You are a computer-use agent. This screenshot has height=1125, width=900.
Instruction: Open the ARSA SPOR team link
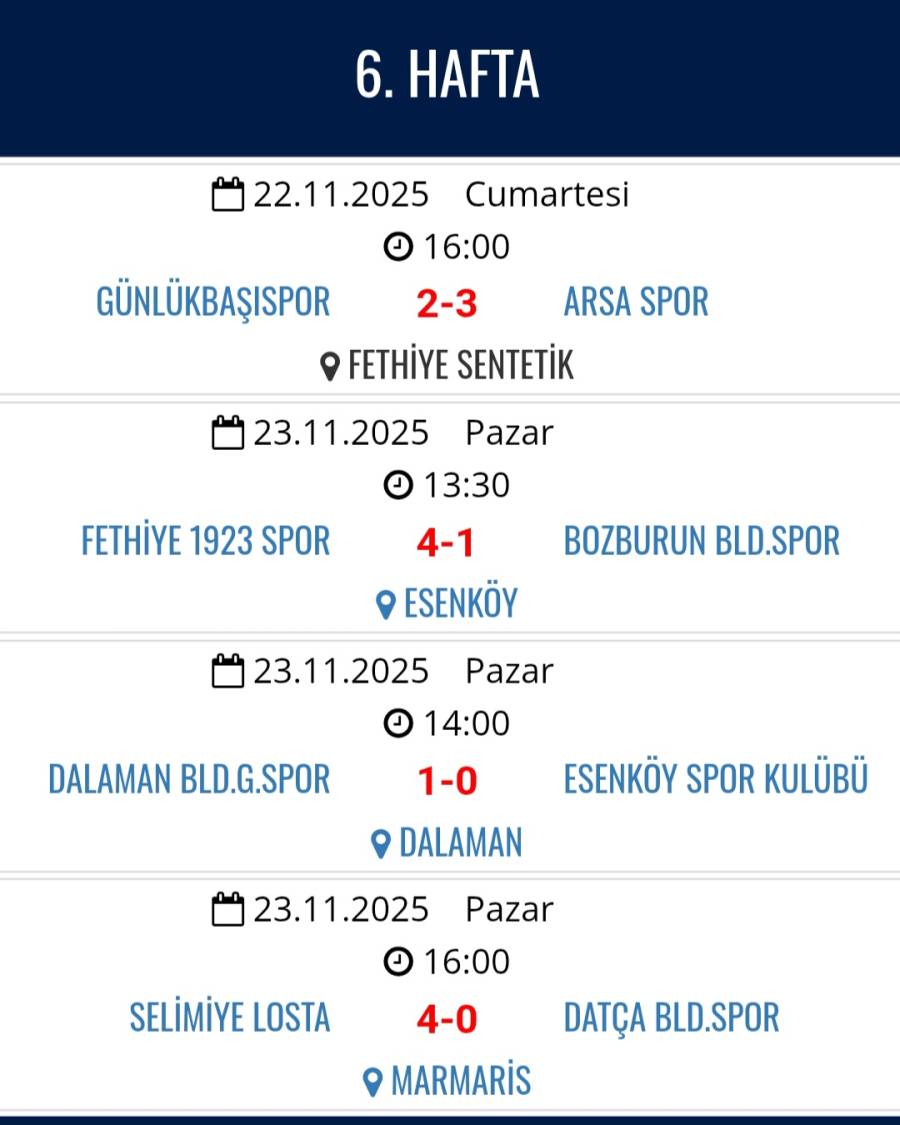point(636,302)
